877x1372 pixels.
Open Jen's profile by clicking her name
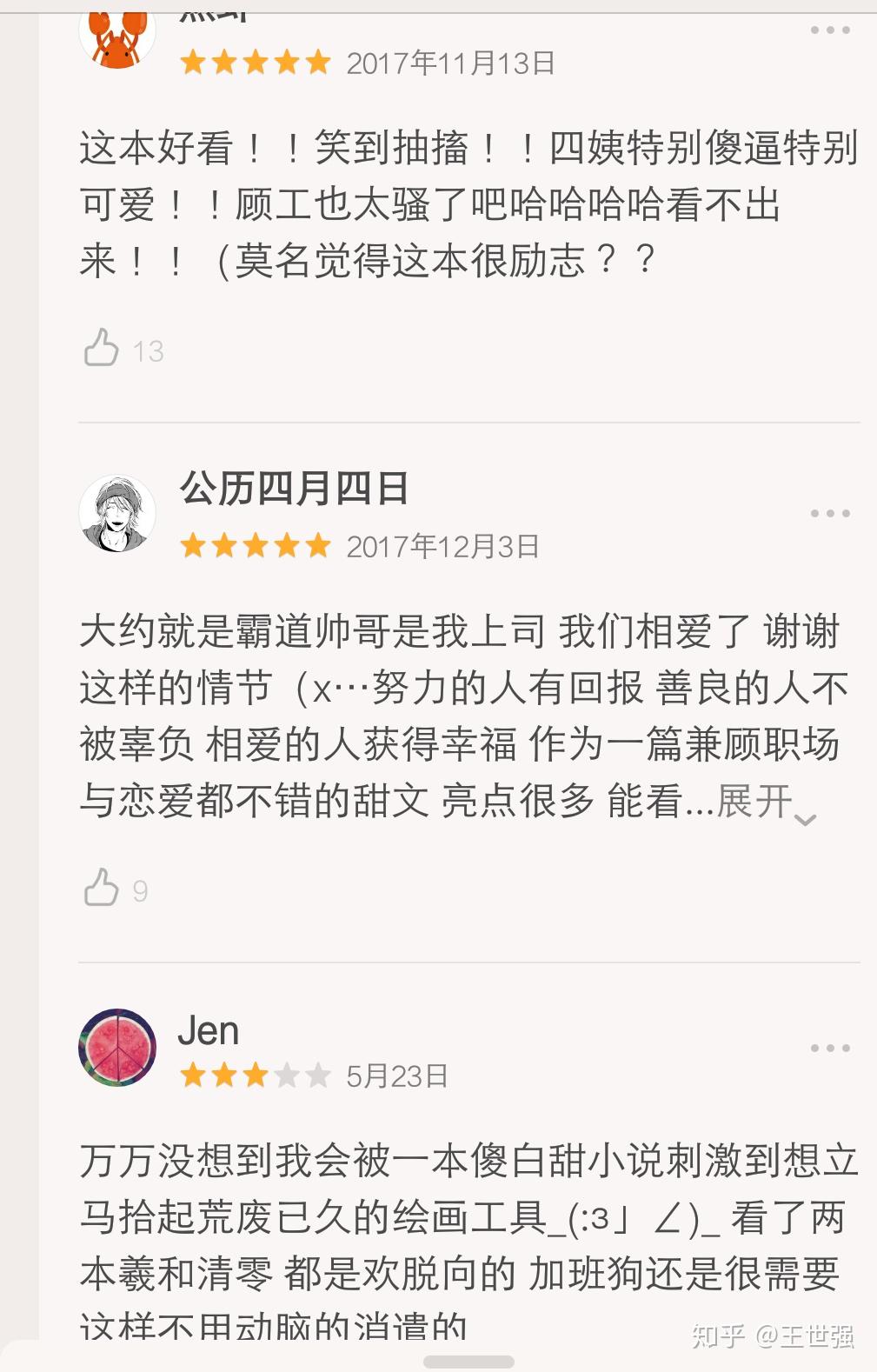click(x=209, y=1030)
